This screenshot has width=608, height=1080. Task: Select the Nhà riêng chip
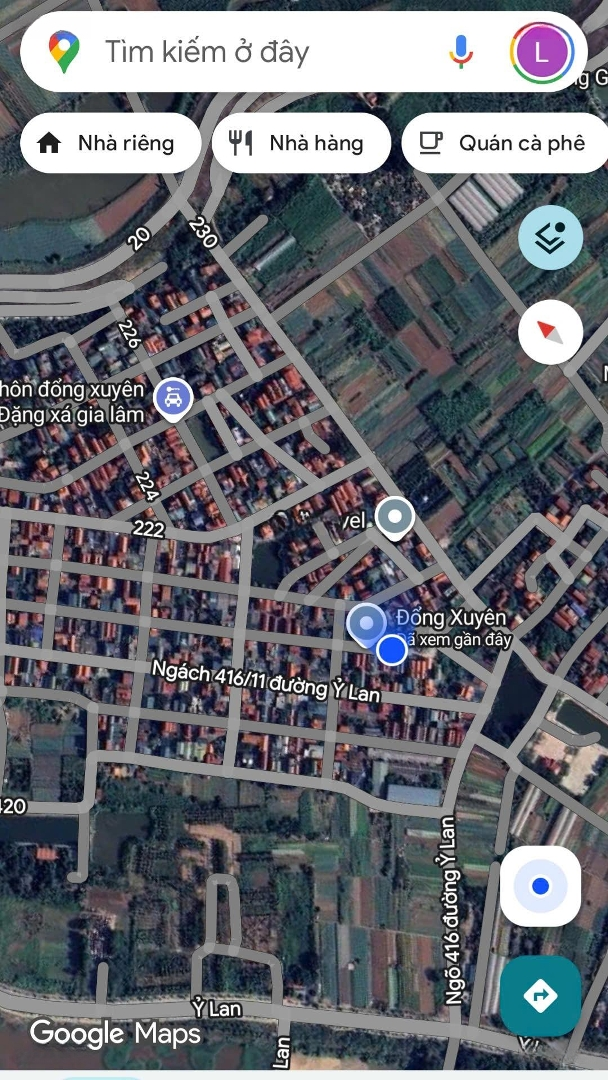coord(105,143)
